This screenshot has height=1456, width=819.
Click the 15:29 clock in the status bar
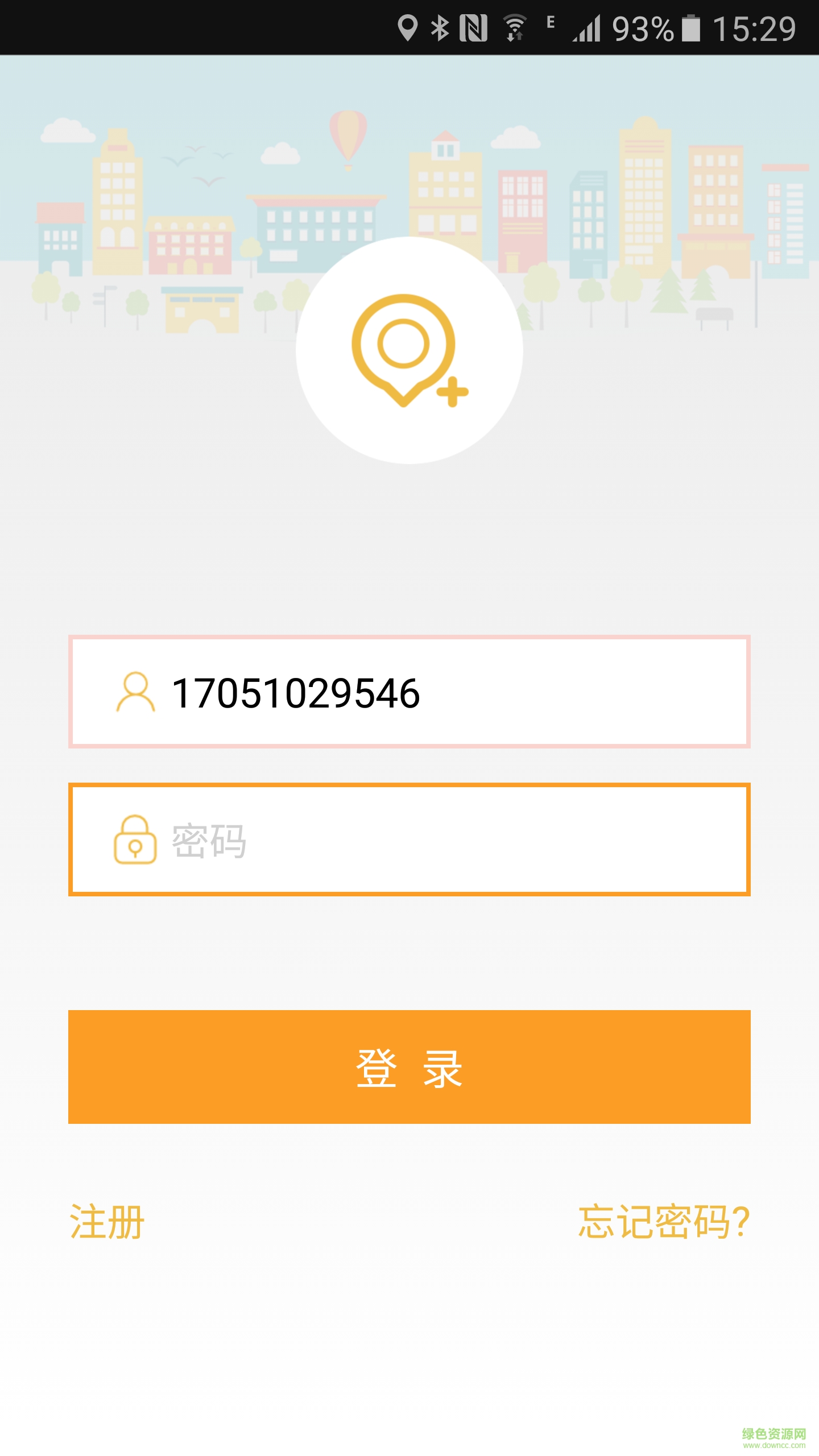[x=756, y=27]
